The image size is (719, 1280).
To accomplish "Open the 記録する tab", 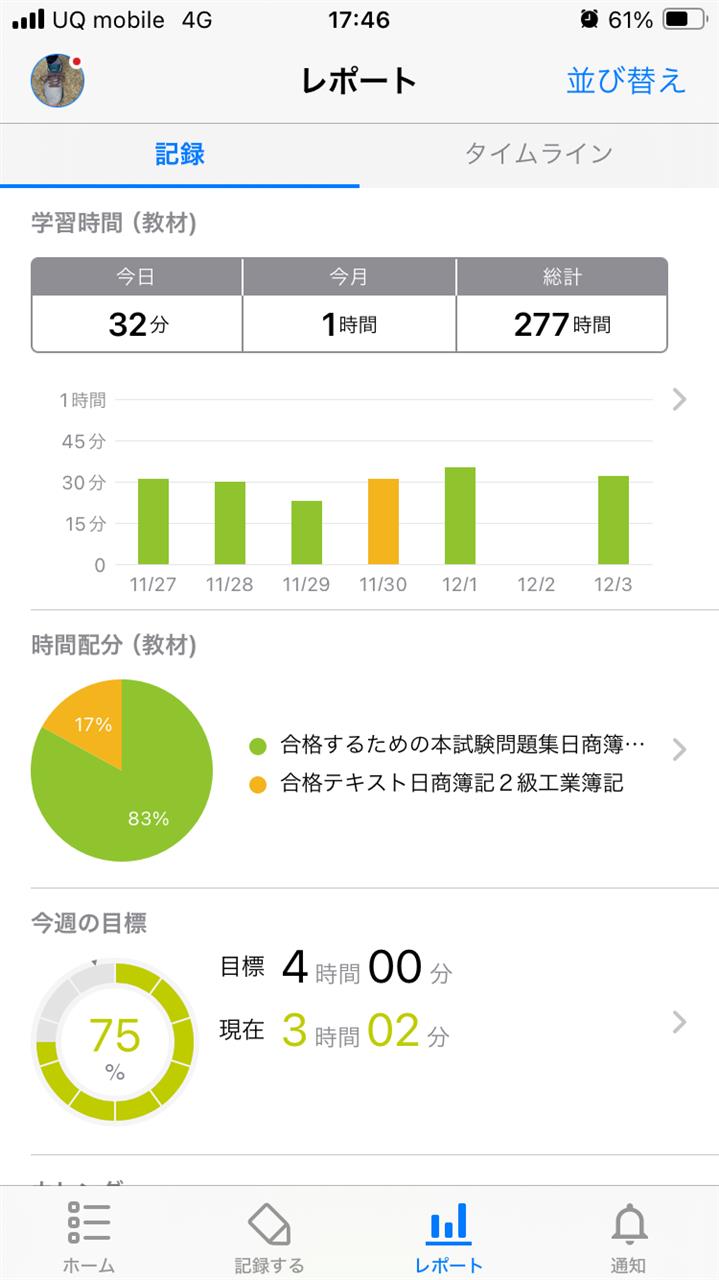I will click(269, 1237).
